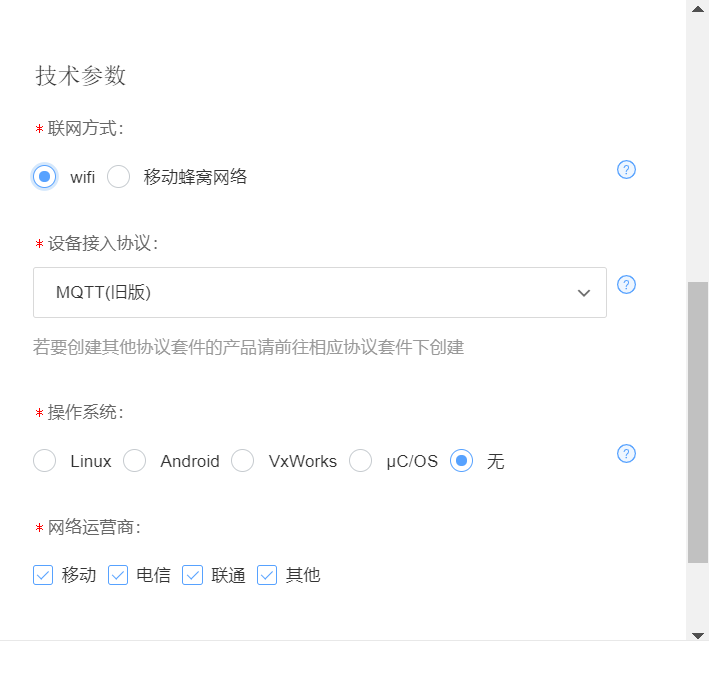Uncheck the 移动 carrier checkbox

(x=43, y=575)
